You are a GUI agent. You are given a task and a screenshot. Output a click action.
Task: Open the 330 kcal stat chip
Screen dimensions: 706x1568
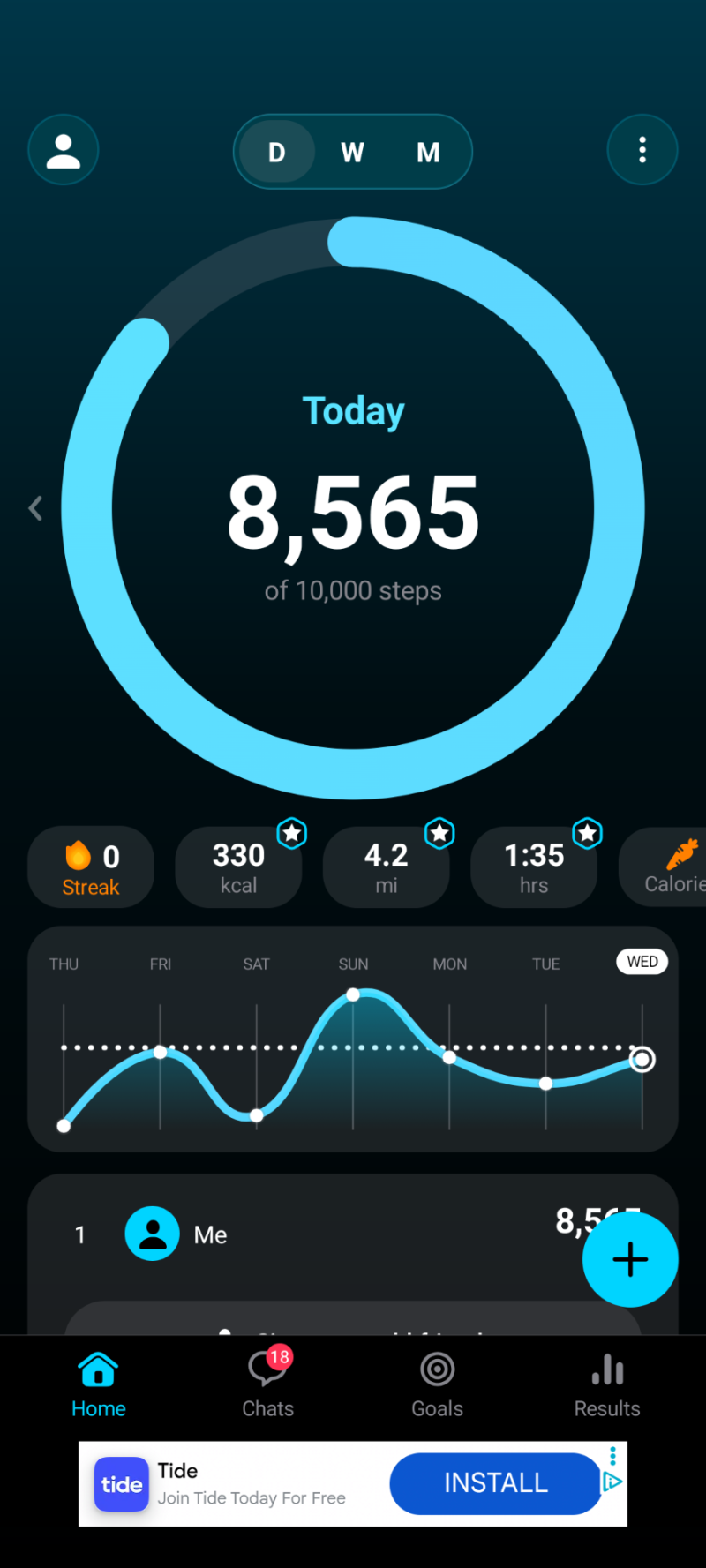coord(238,867)
